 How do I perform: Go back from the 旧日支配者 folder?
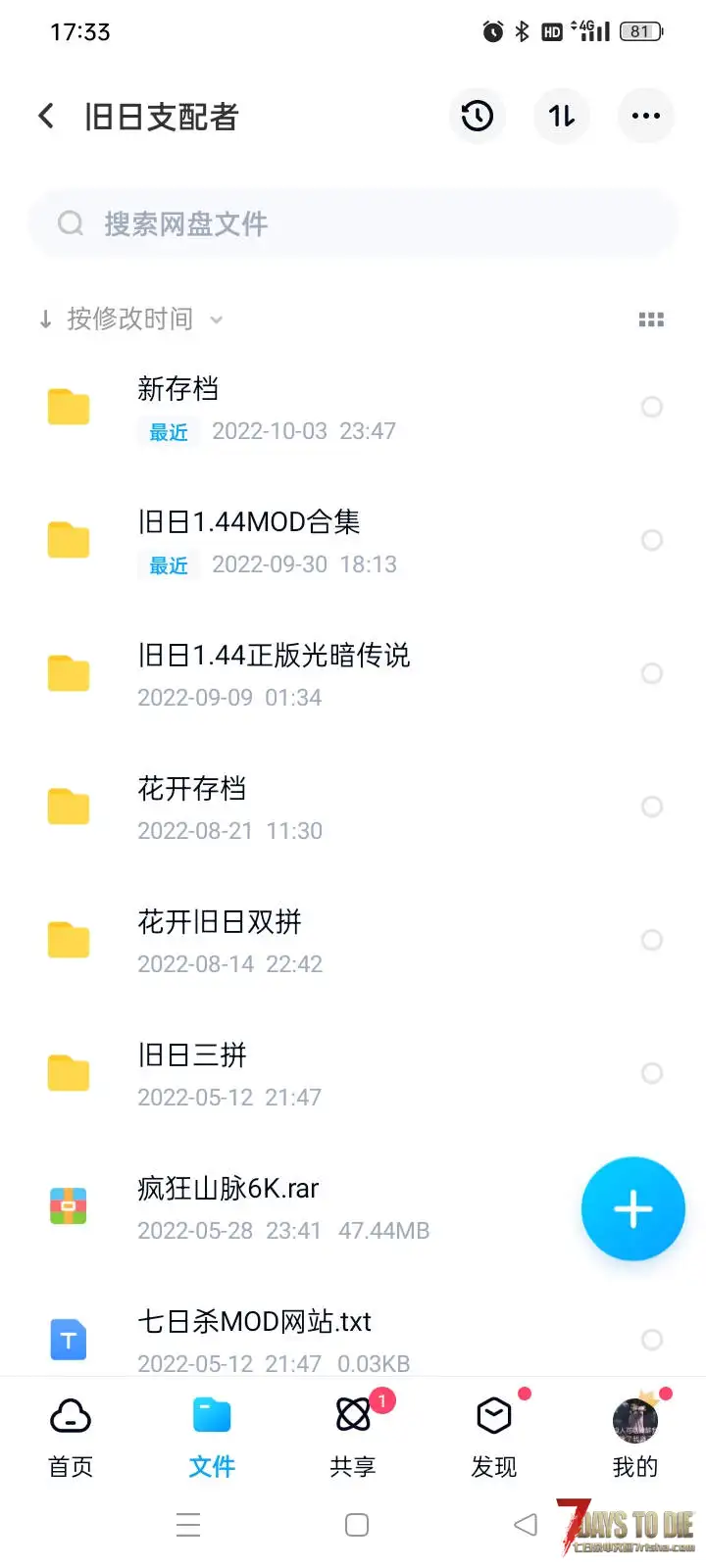pos(46,117)
